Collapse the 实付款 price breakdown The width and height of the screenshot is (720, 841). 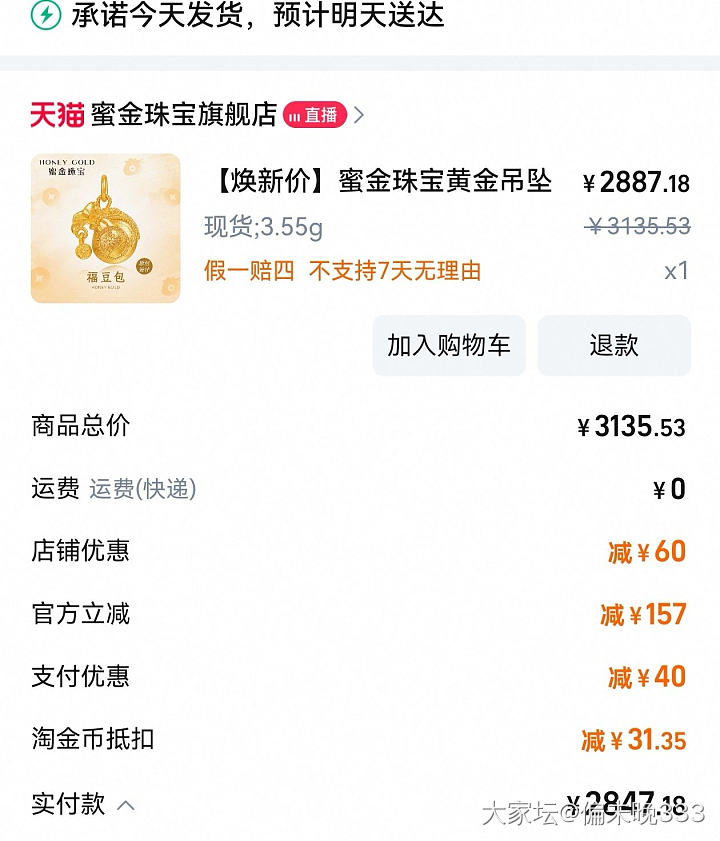126,804
